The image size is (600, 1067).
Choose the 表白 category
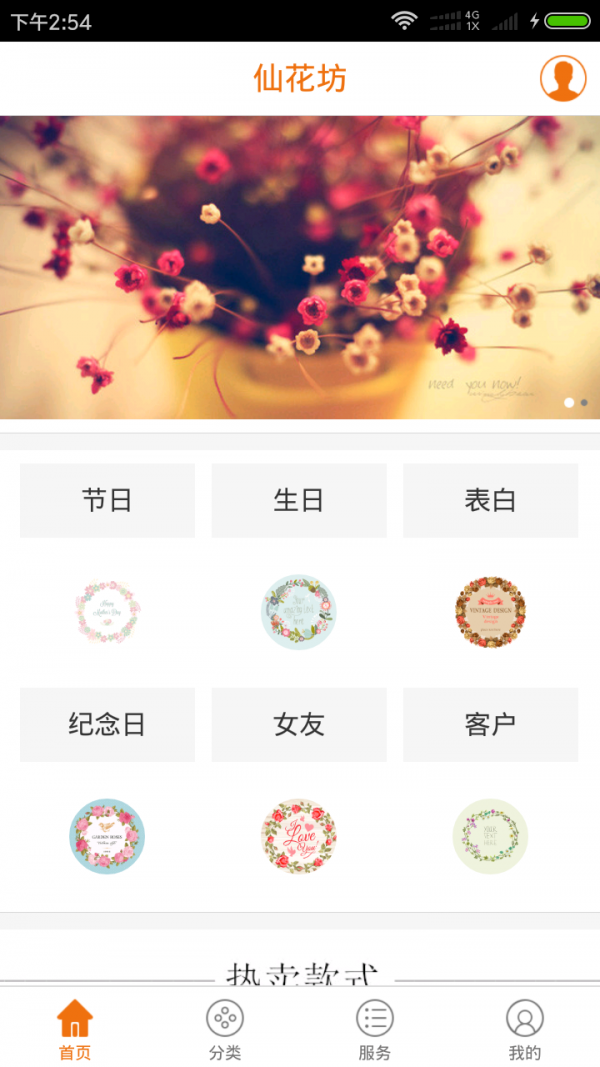[490, 500]
